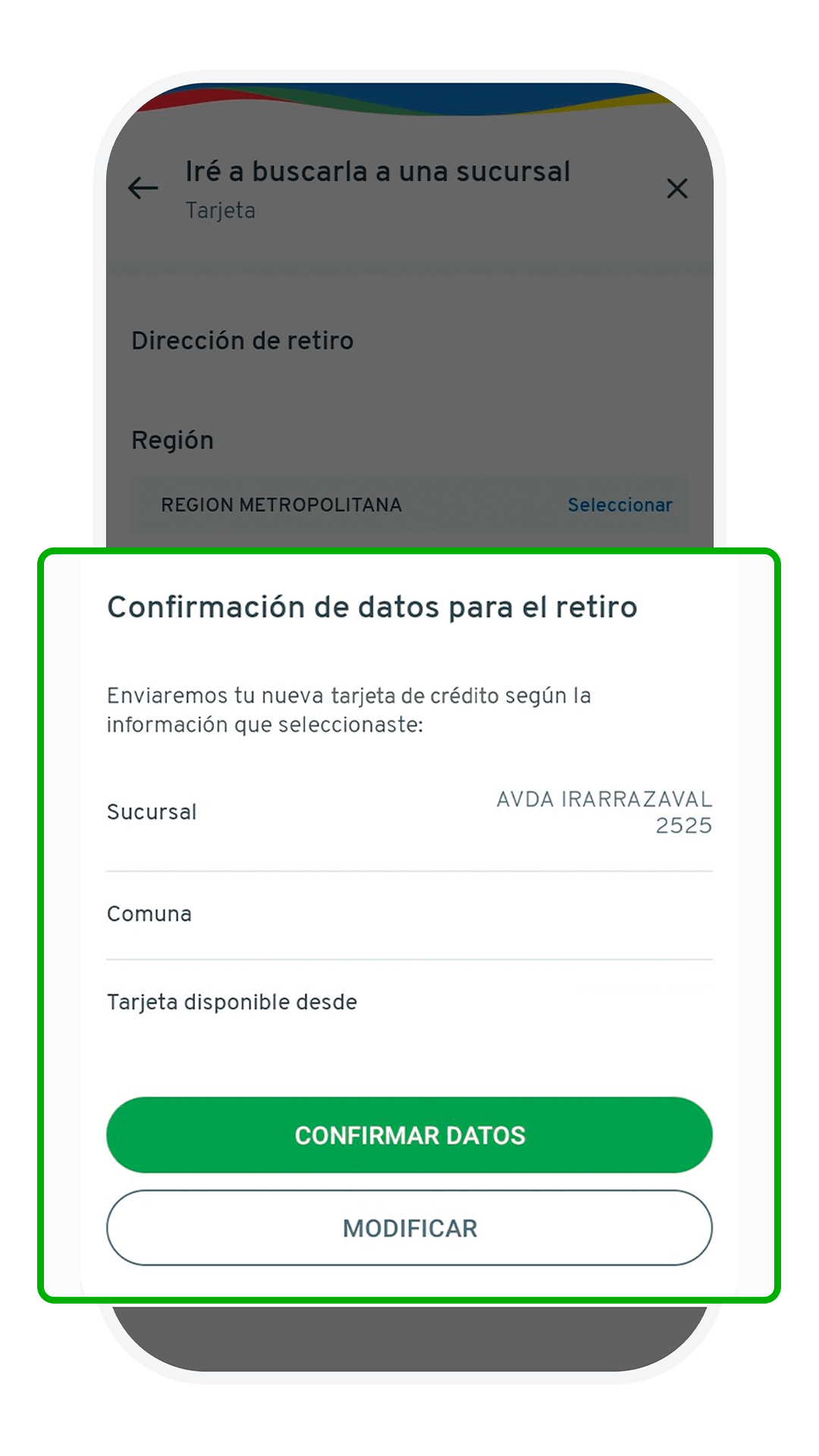Choose the Comuna field row
Viewport: 819px width, 1456px height.
[x=409, y=914]
